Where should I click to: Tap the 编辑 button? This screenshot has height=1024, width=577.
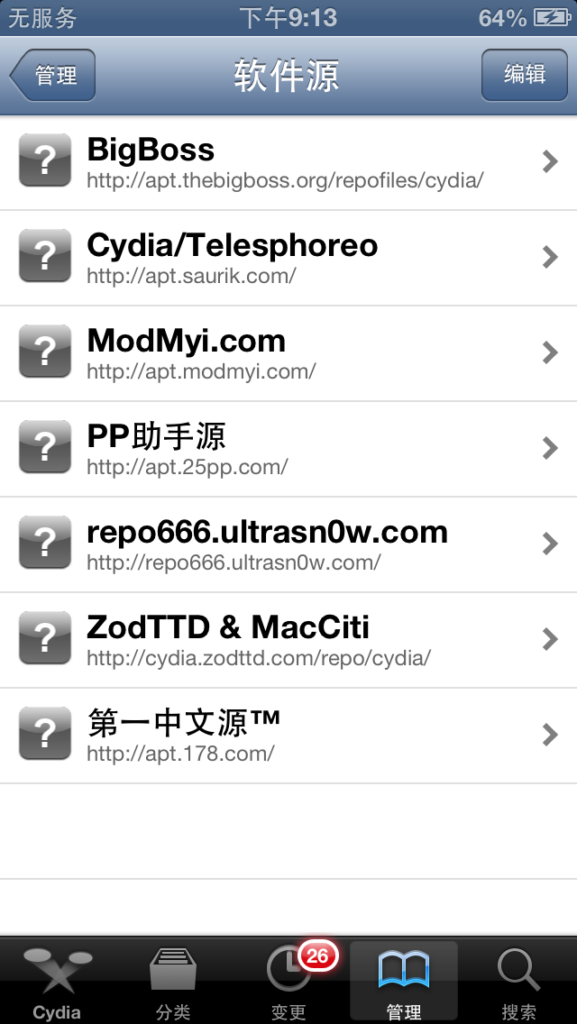coord(524,75)
